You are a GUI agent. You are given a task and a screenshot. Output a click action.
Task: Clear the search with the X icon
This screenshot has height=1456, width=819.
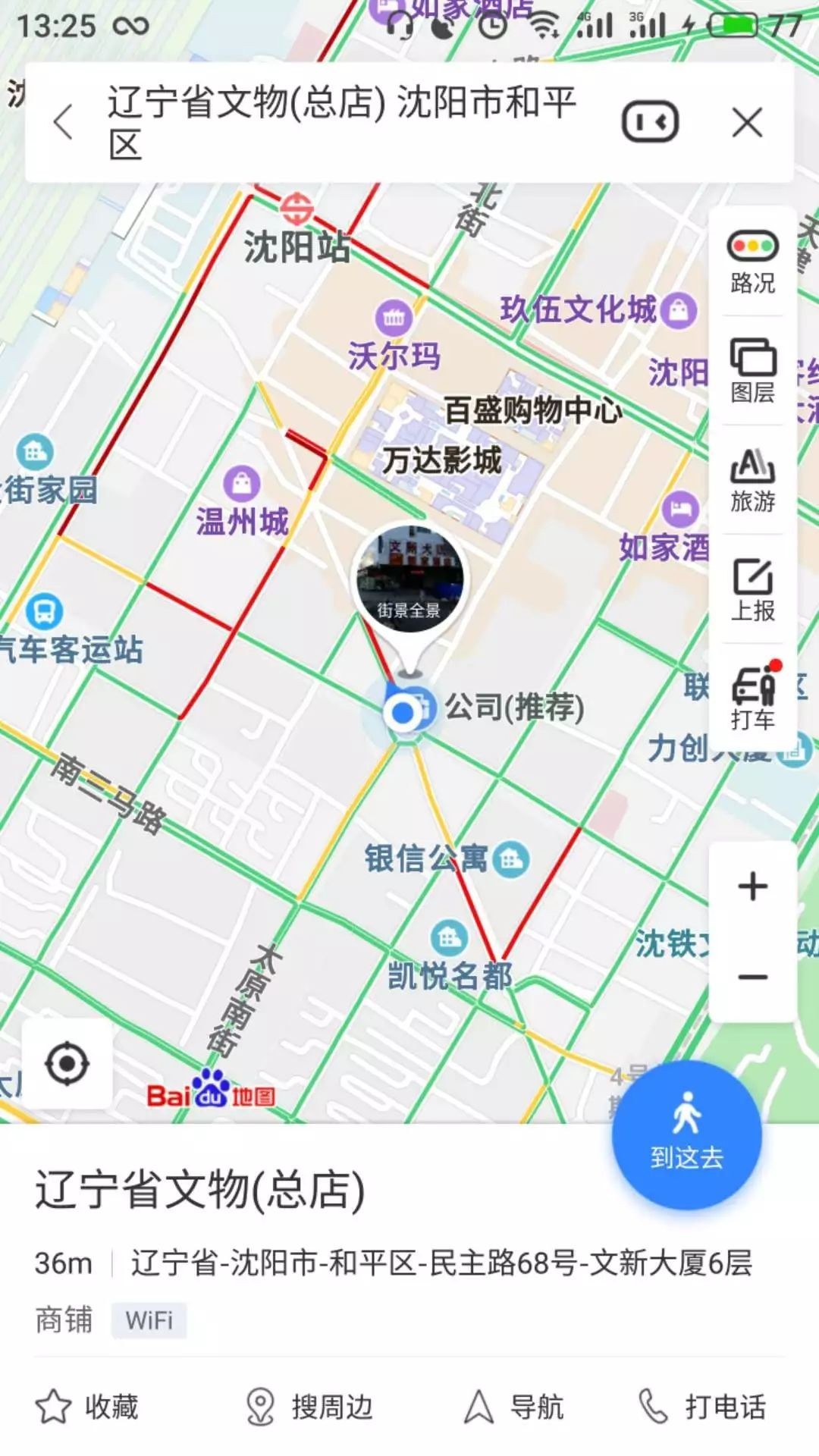(x=747, y=122)
